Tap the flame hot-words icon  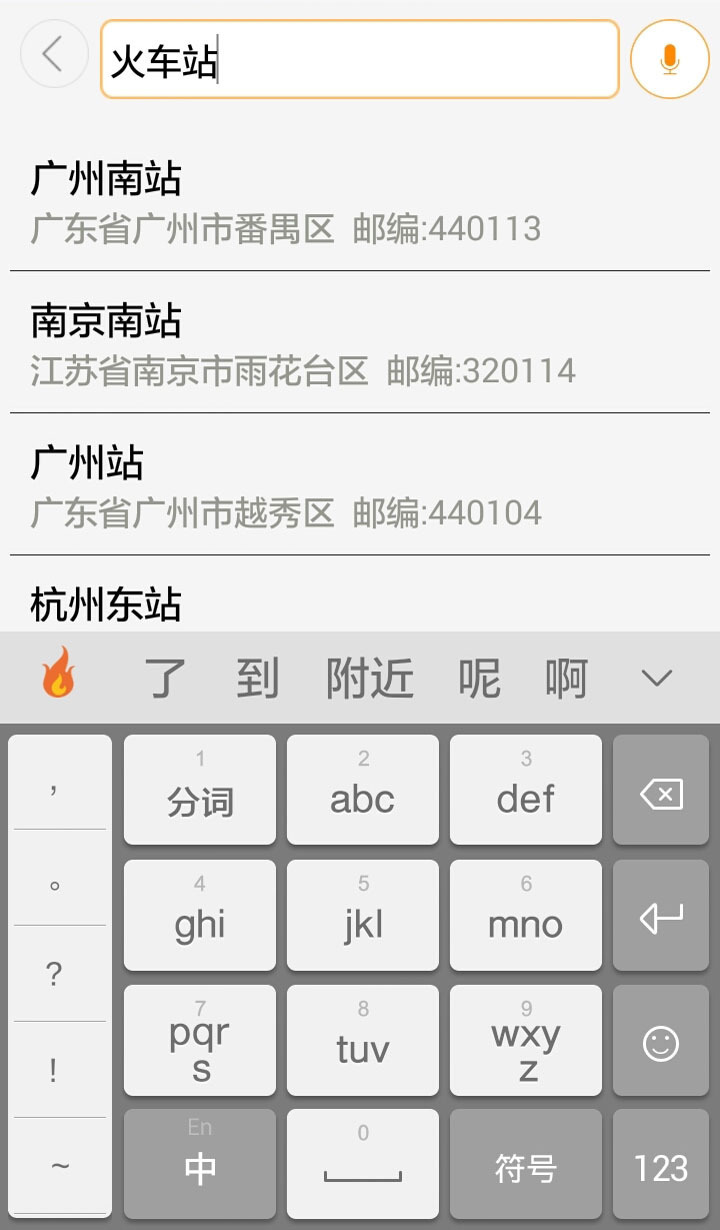pos(58,672)
